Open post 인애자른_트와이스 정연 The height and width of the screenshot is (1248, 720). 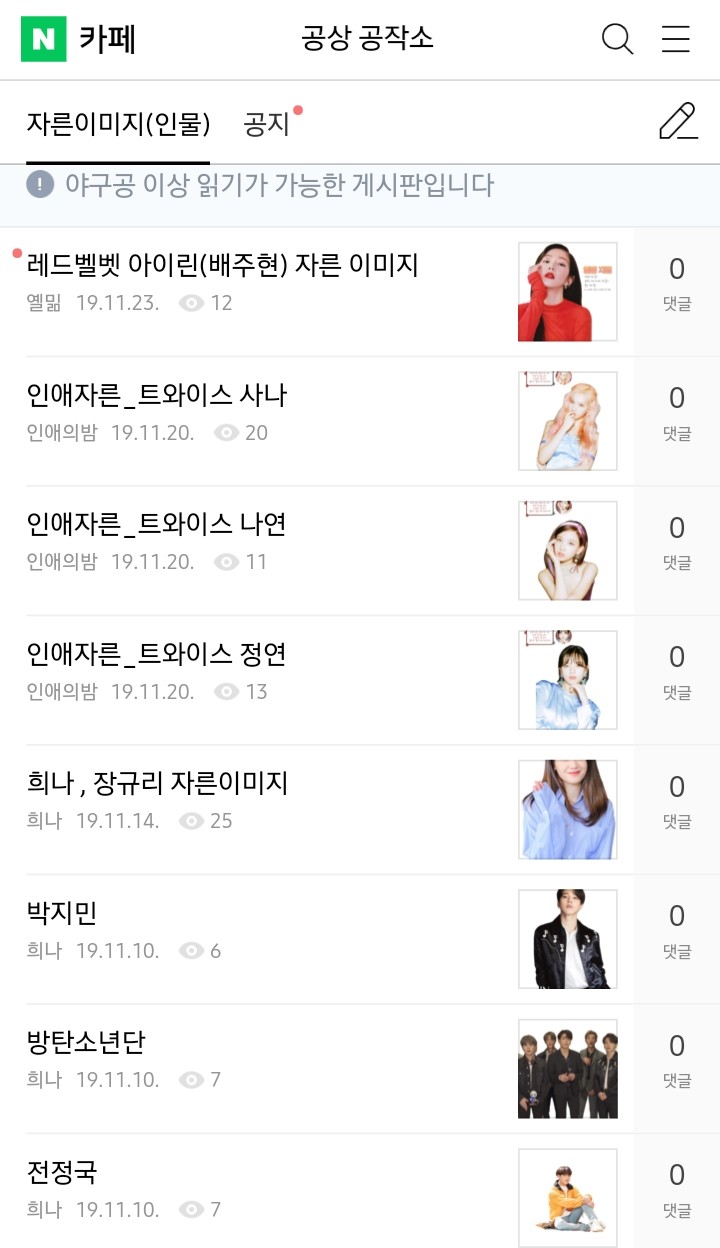pos(157,654)
